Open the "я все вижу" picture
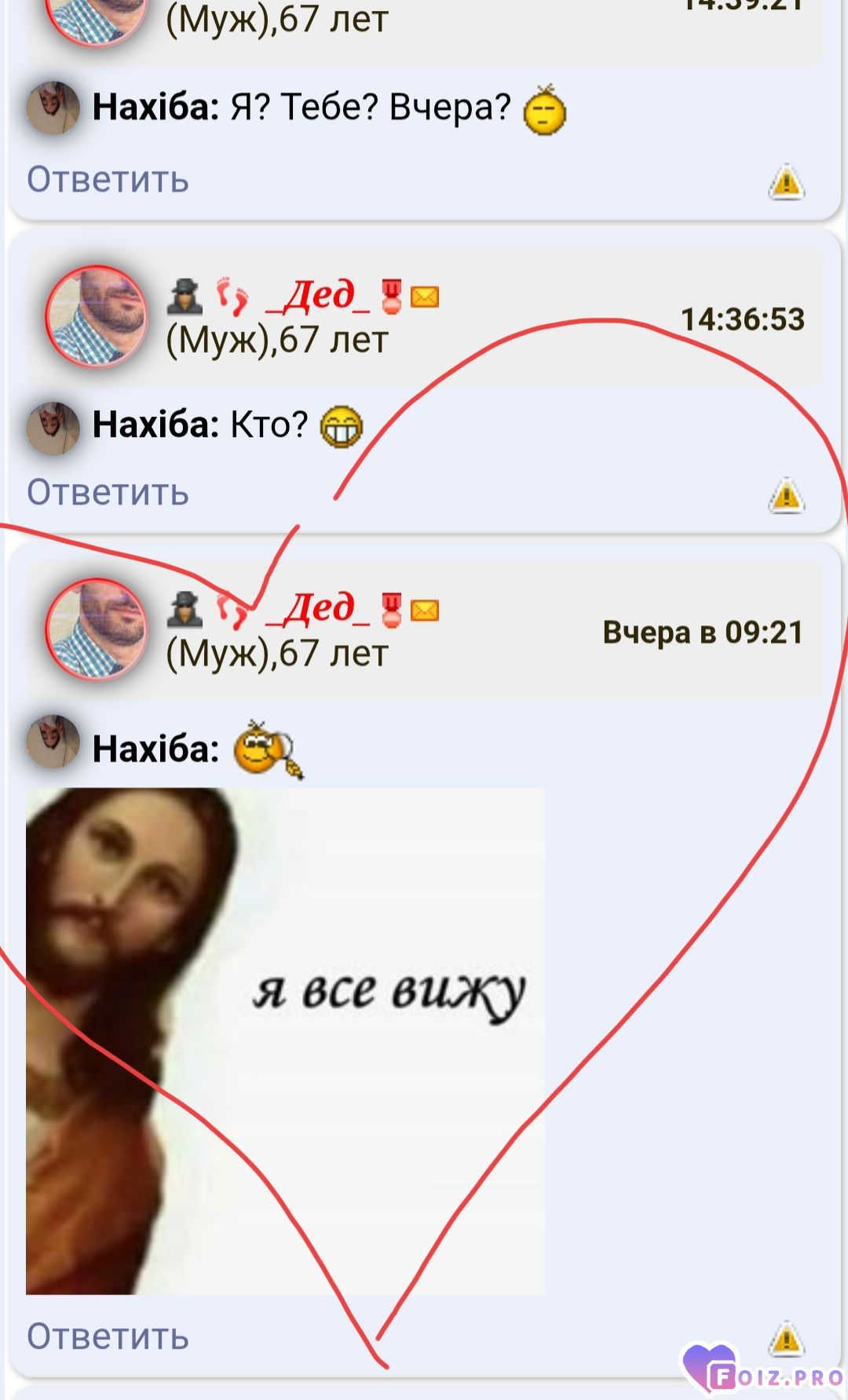The height and width of the screenshot is (1400, 848). click(x=285, y=1041)
